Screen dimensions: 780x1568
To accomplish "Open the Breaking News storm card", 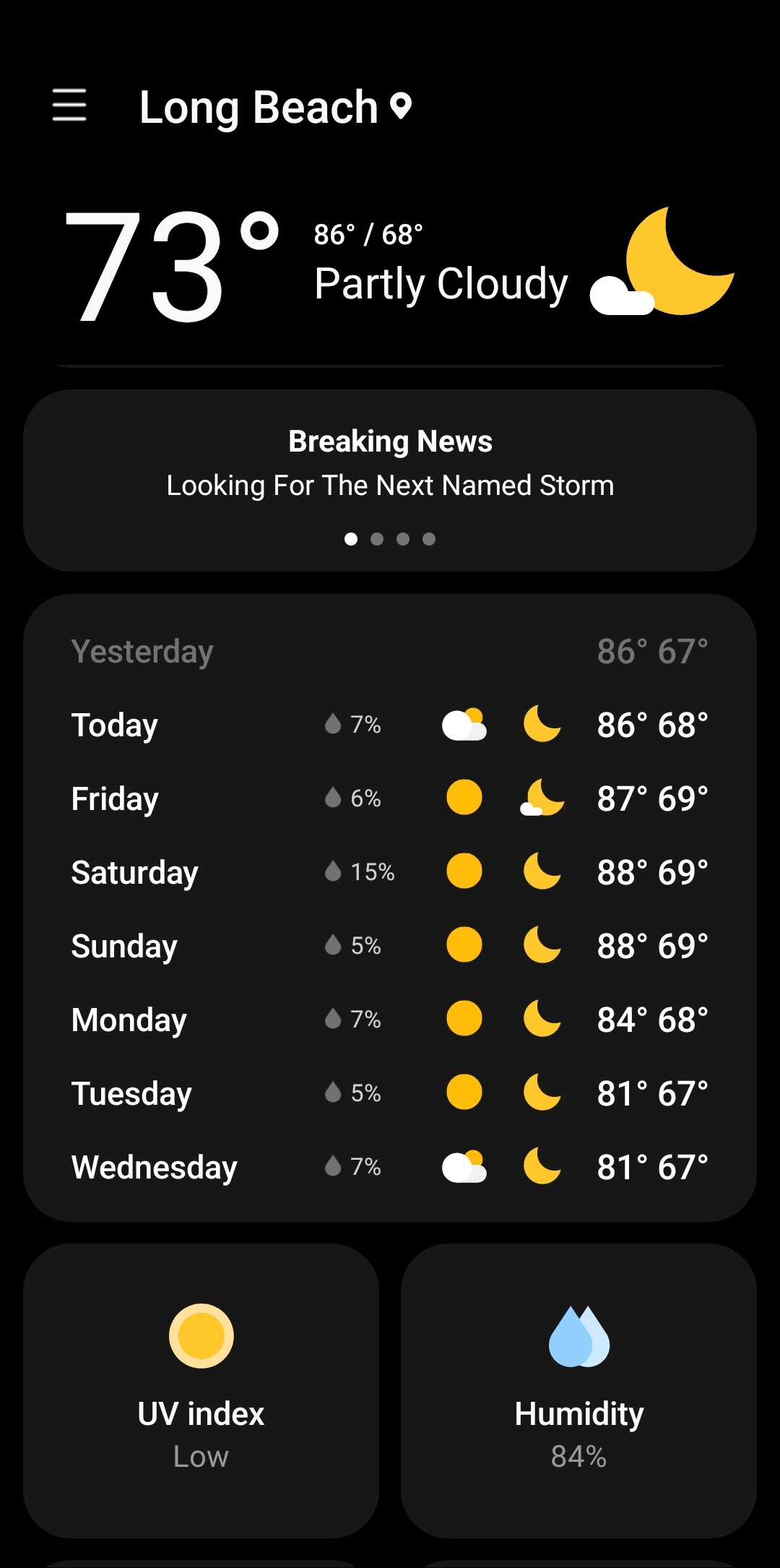I will click(x=390, y=481).
